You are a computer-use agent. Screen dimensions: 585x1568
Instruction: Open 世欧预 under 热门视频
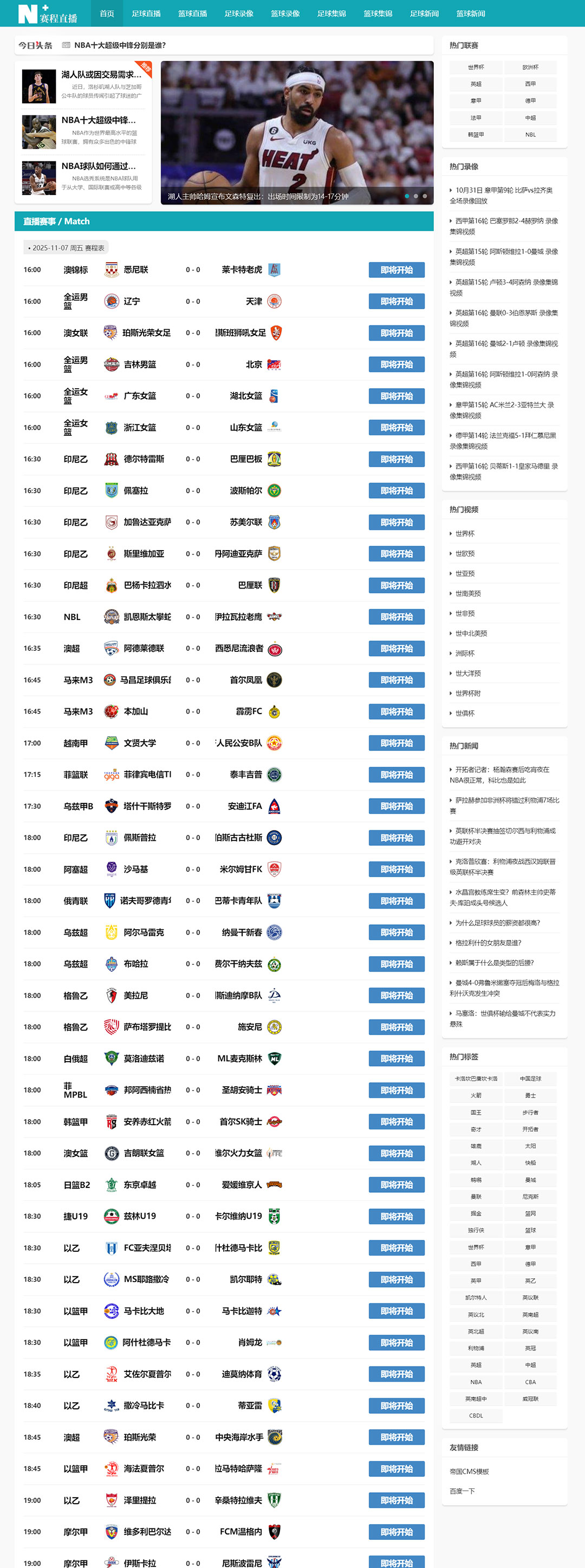[465, 553]
